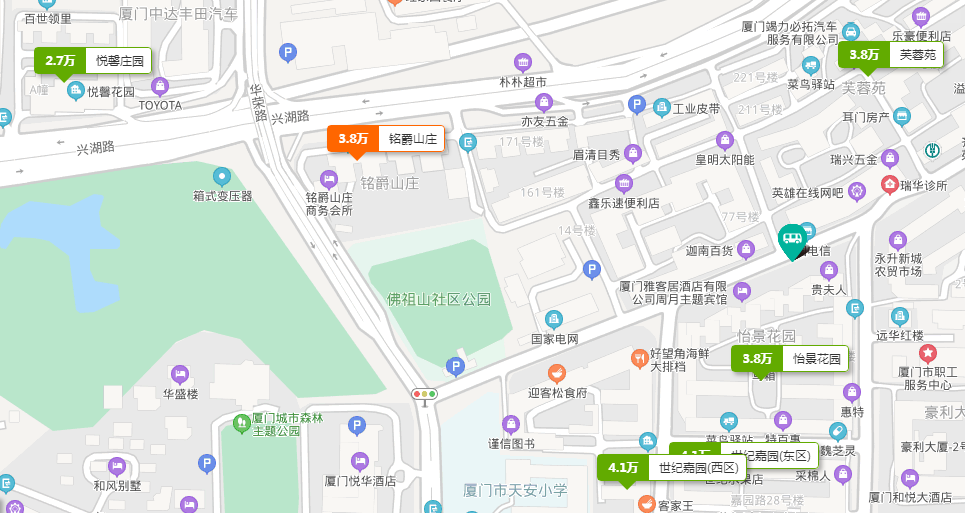The image size is (965, 513).
Task: Tap the 怡景花园 3.8万 price marker
Action: point(790,358)
